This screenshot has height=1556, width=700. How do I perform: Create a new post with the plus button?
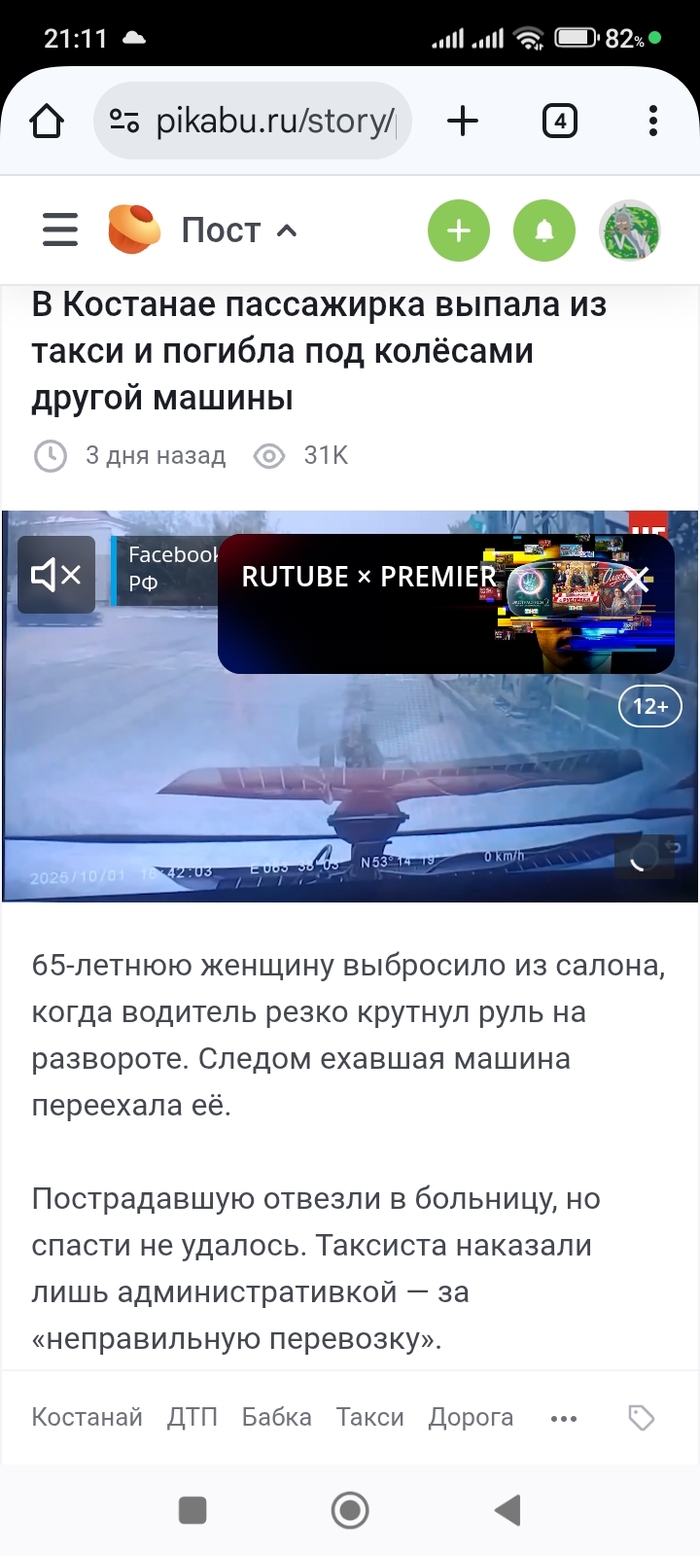[x=458, y=230]
